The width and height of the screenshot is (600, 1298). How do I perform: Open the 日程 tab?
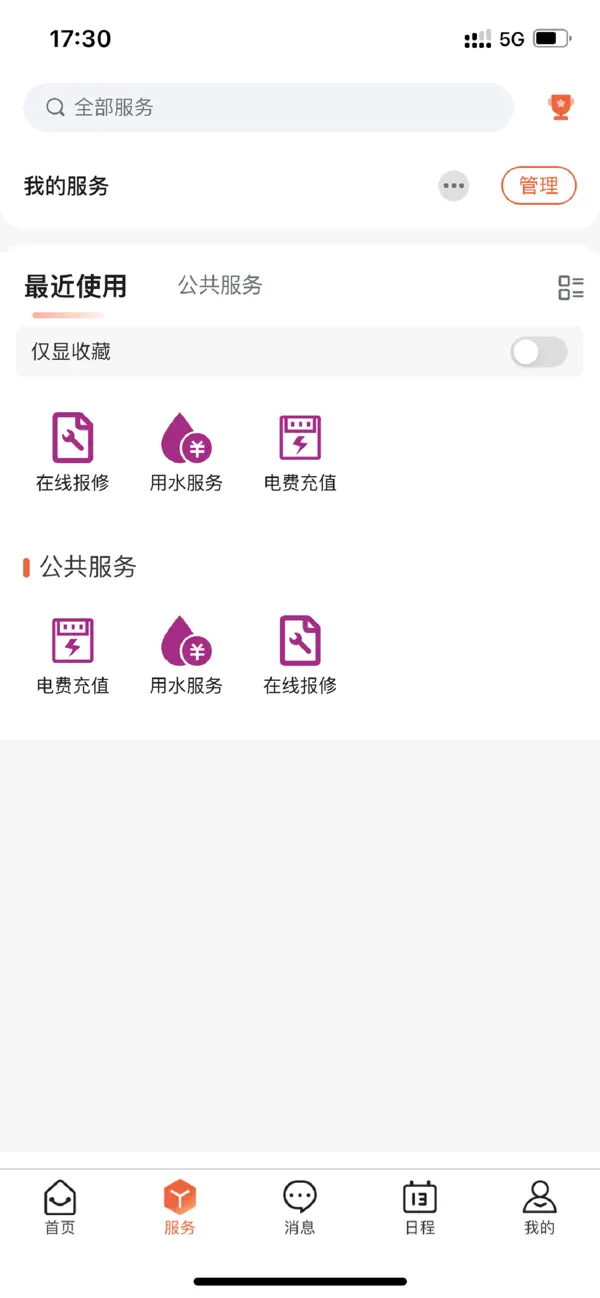420,1208
